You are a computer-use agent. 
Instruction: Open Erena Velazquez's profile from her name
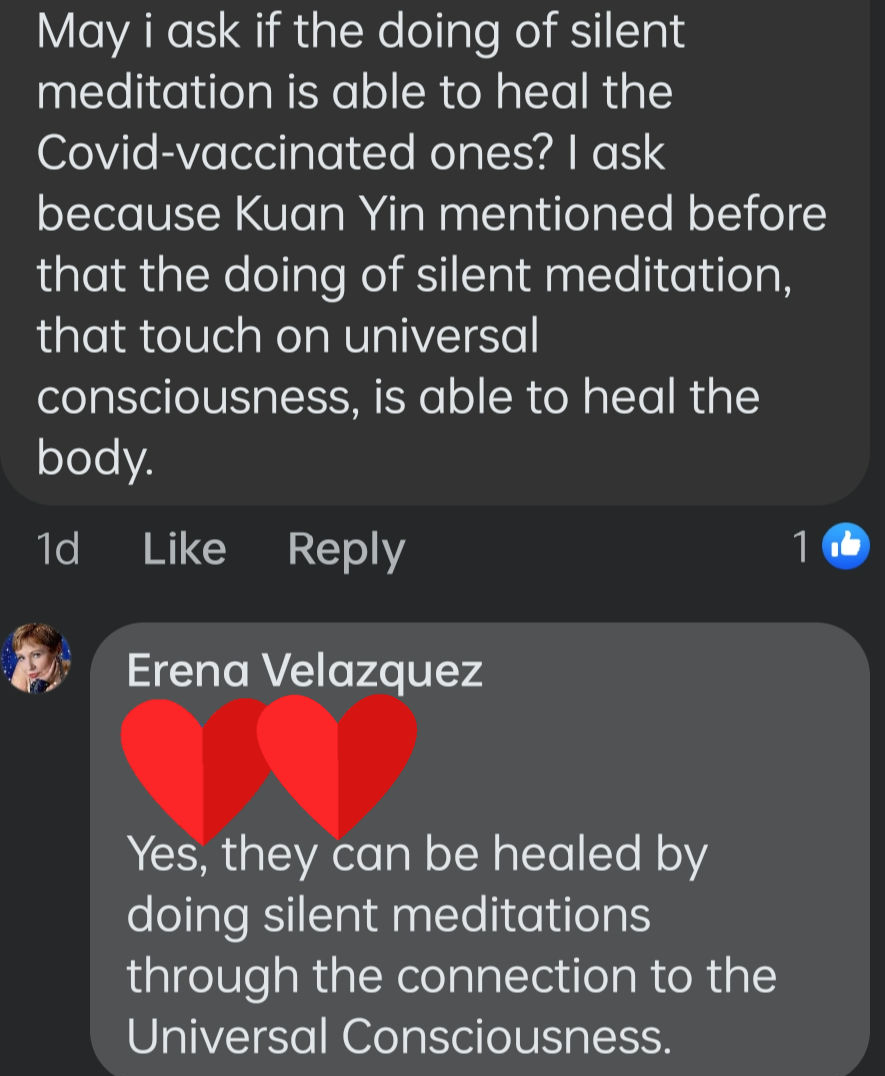click(305, 671)
